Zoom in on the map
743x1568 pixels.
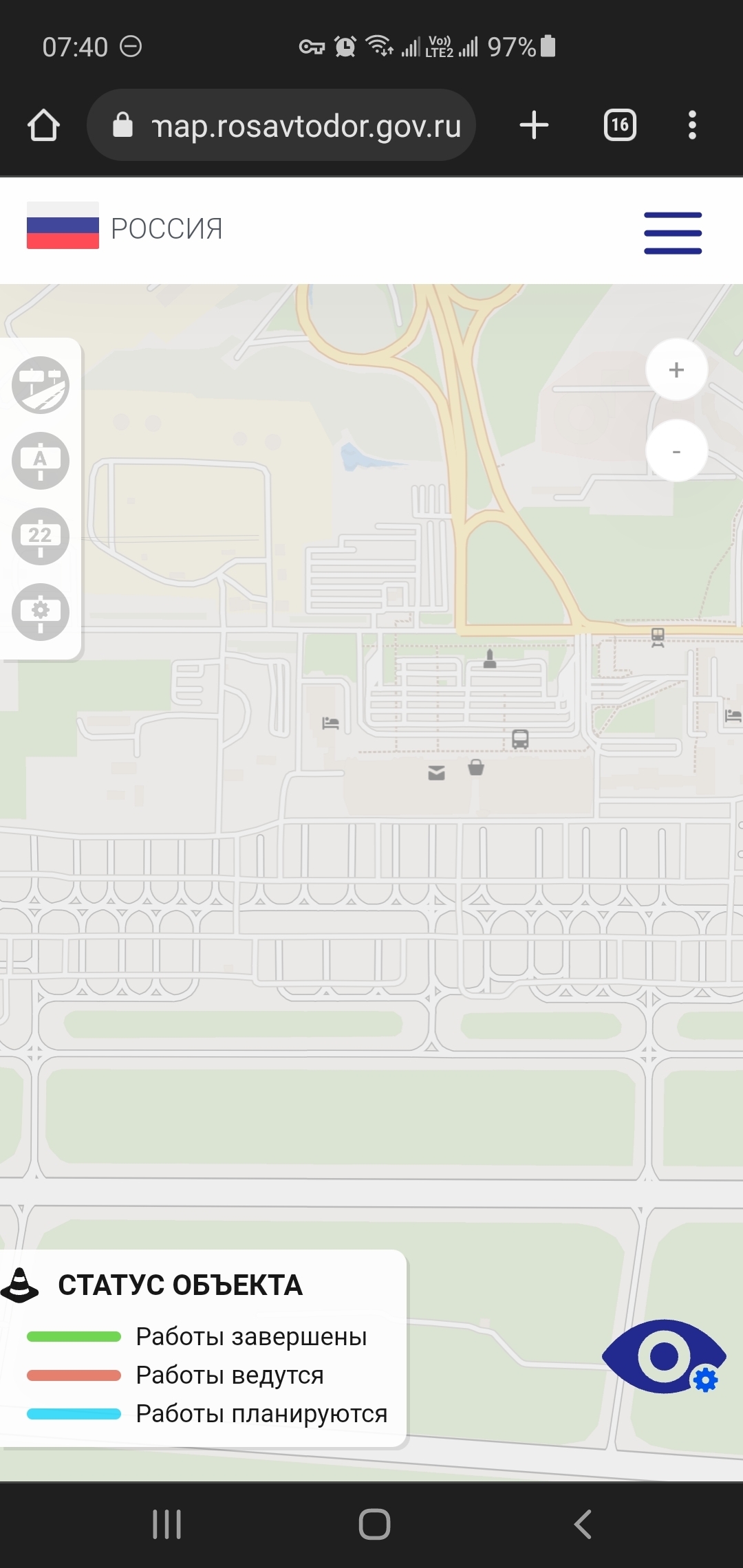point(676,370)
